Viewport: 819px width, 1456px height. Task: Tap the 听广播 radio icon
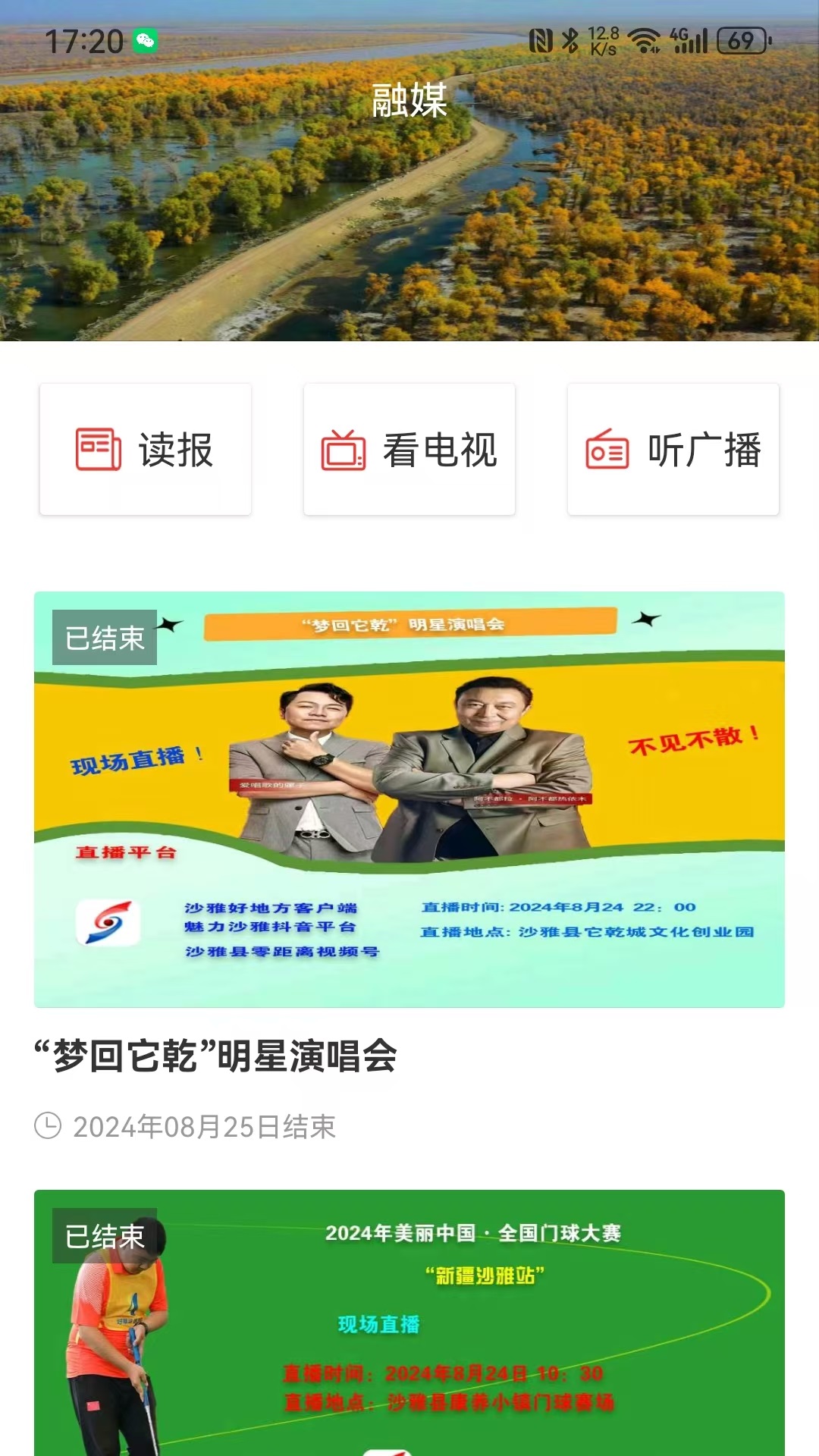pyautogui.click(x=607, y=449)
